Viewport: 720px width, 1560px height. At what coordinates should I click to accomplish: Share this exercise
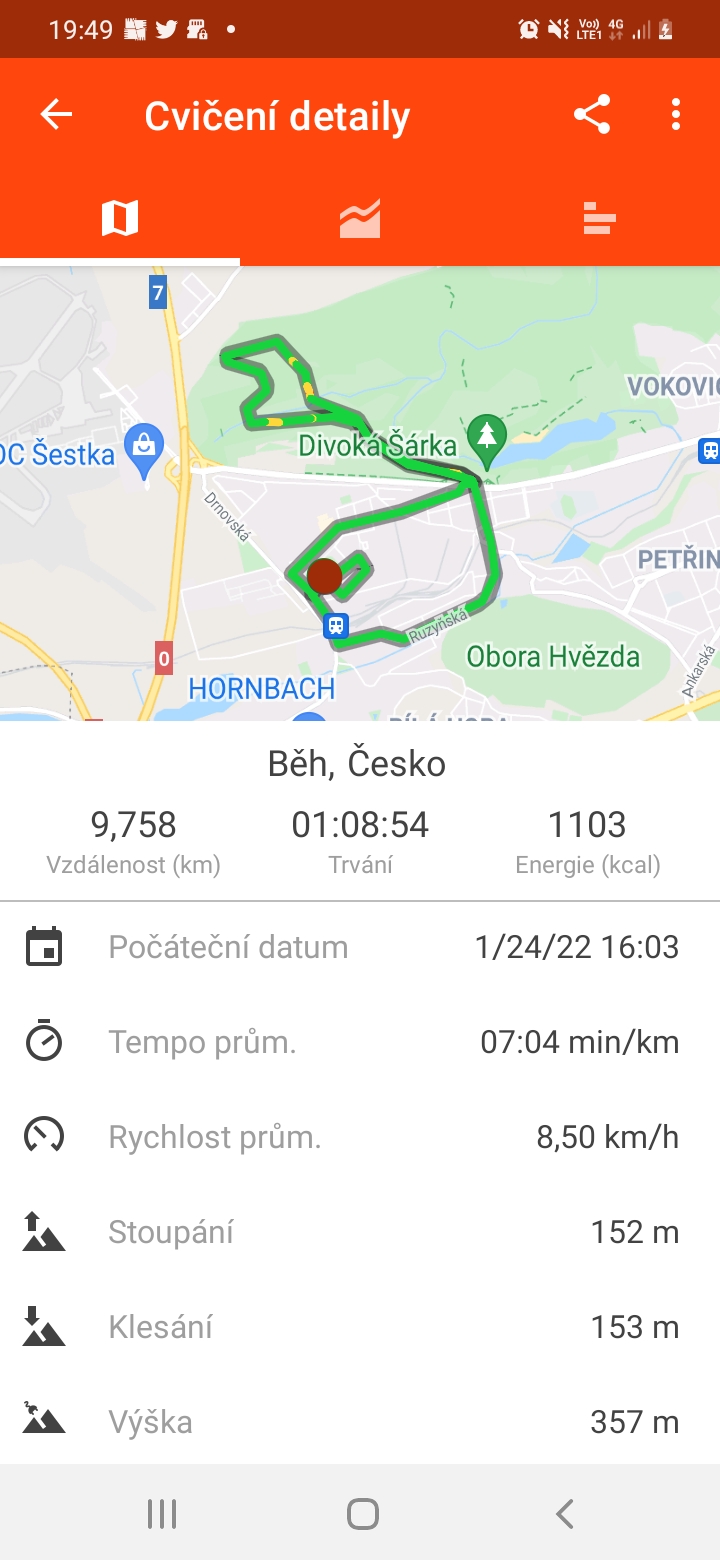click(592, 115)
